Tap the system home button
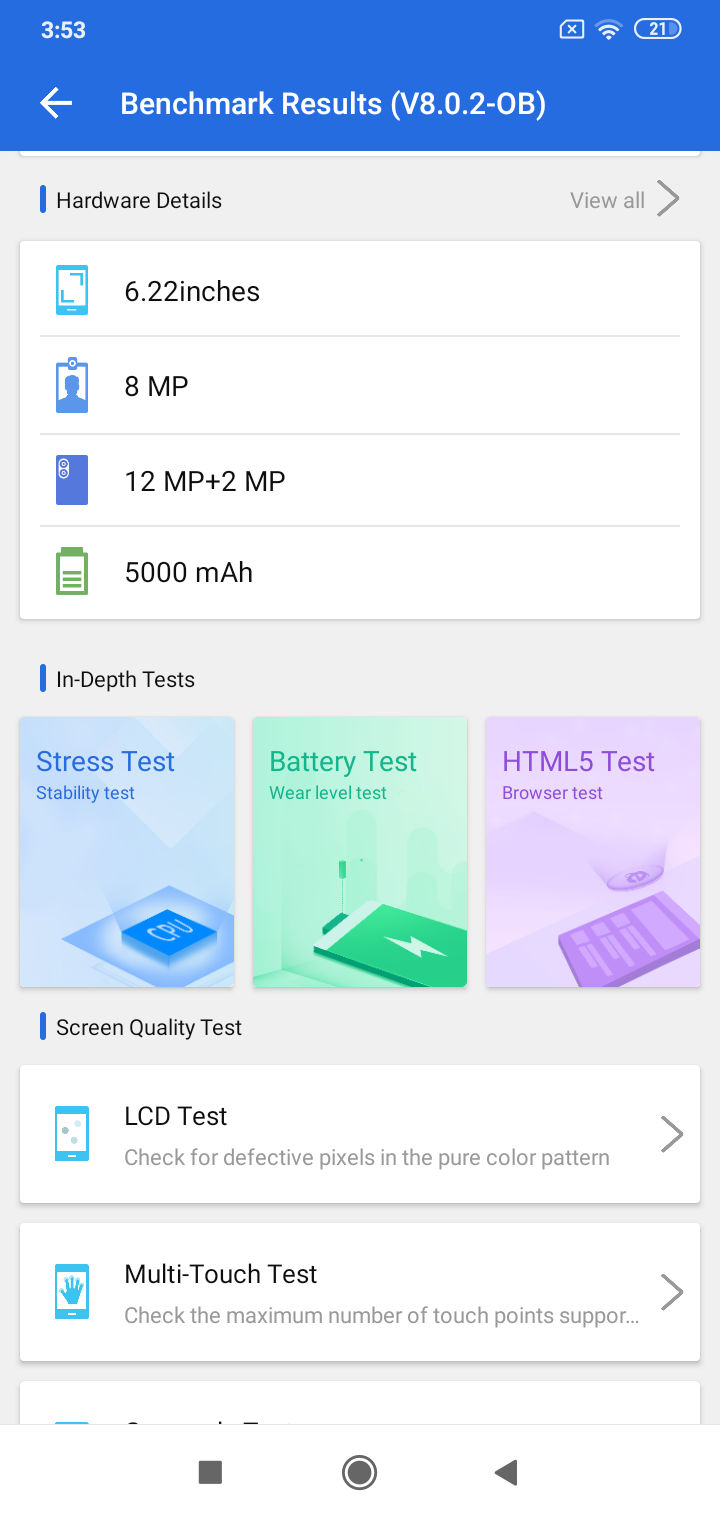 [359, 1472]
